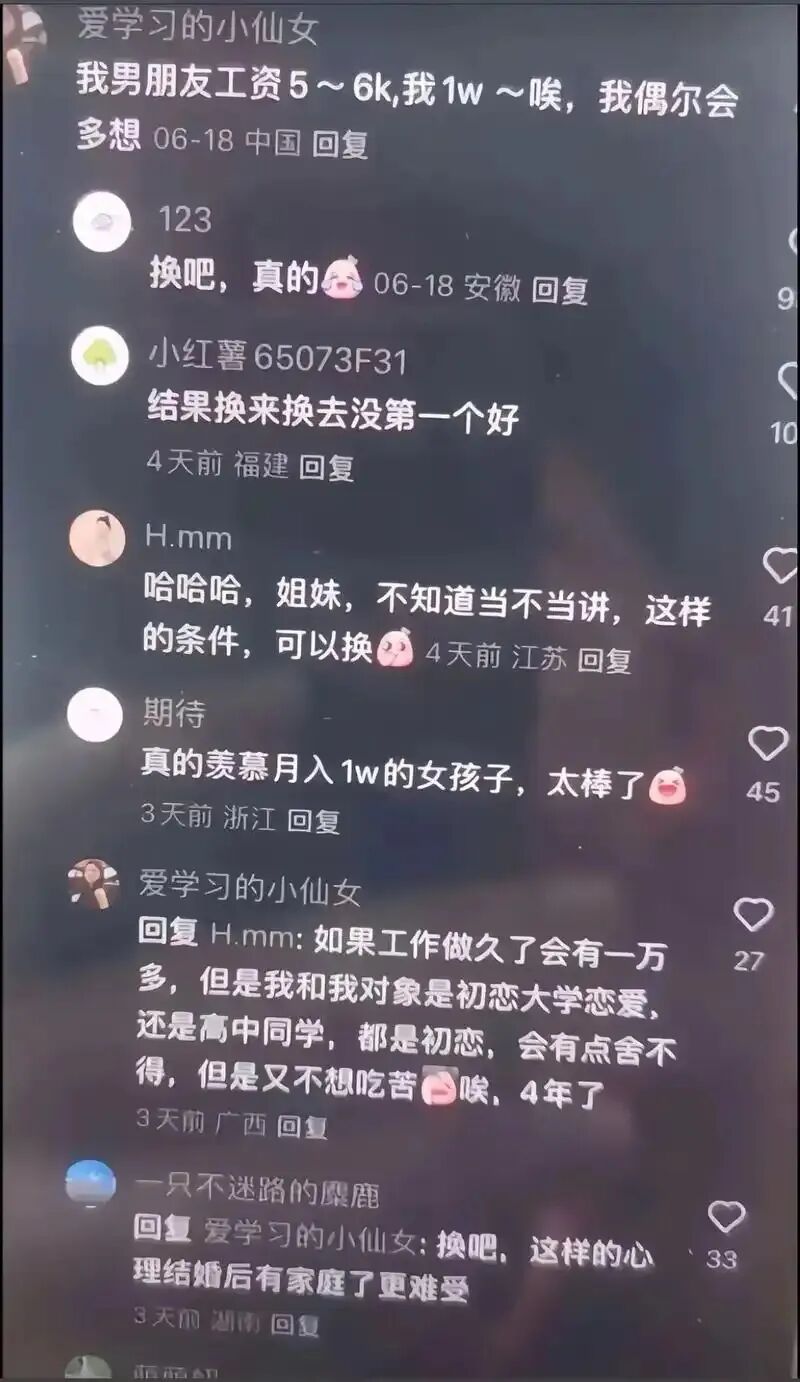View 小红薯65073F31's profile avatar
This screenshot has width=800, height=1382.
tap(100, 358)
